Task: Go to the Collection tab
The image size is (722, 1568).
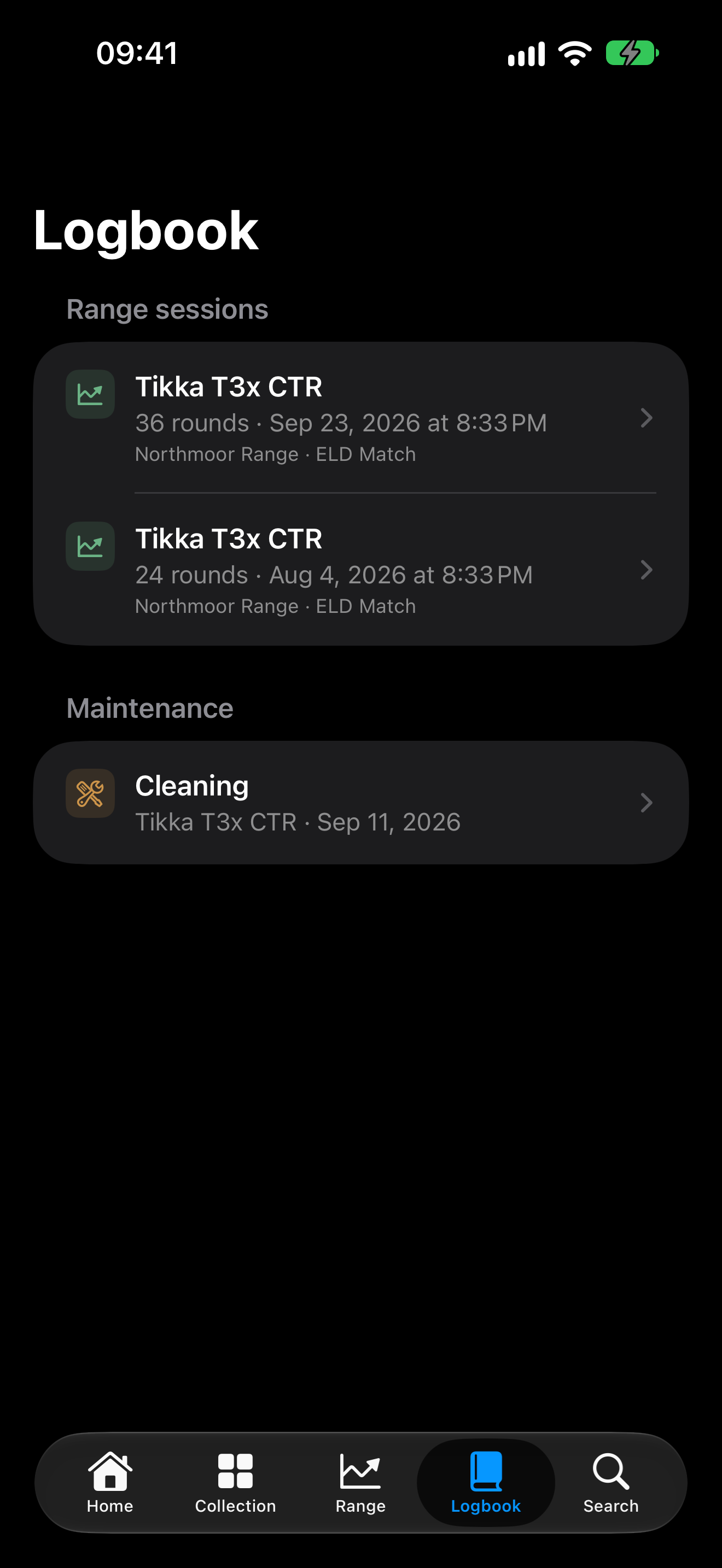Action: (236, 1483)
